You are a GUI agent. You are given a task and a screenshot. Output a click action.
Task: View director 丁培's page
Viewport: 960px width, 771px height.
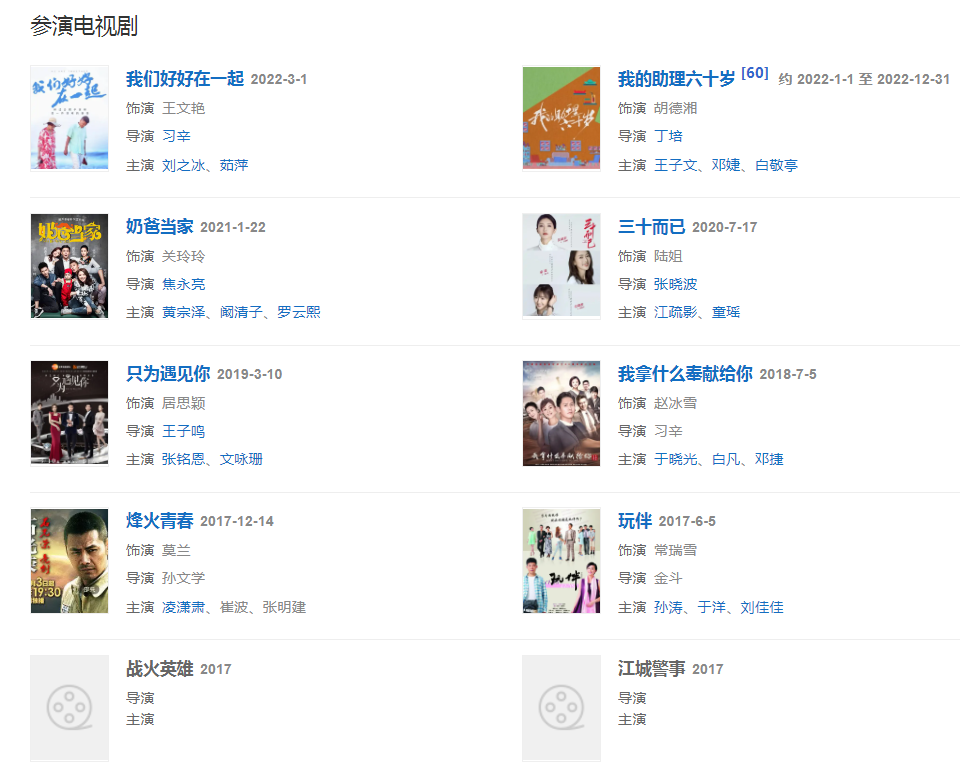pos(668,136)
